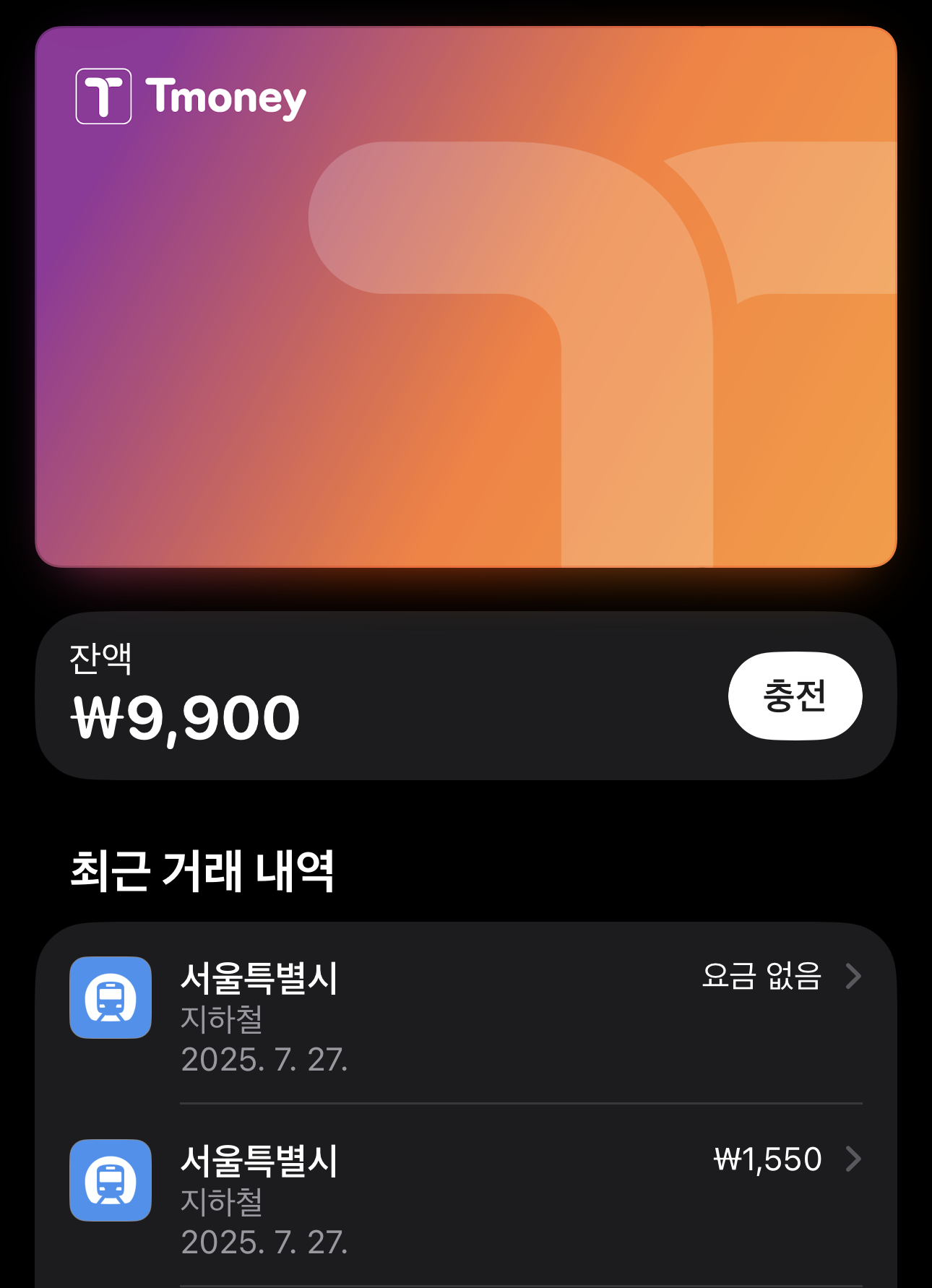The image size is (932, 1288).
Task: Select the ₩9,900 balance amount
Action: [x=185, y=716]
